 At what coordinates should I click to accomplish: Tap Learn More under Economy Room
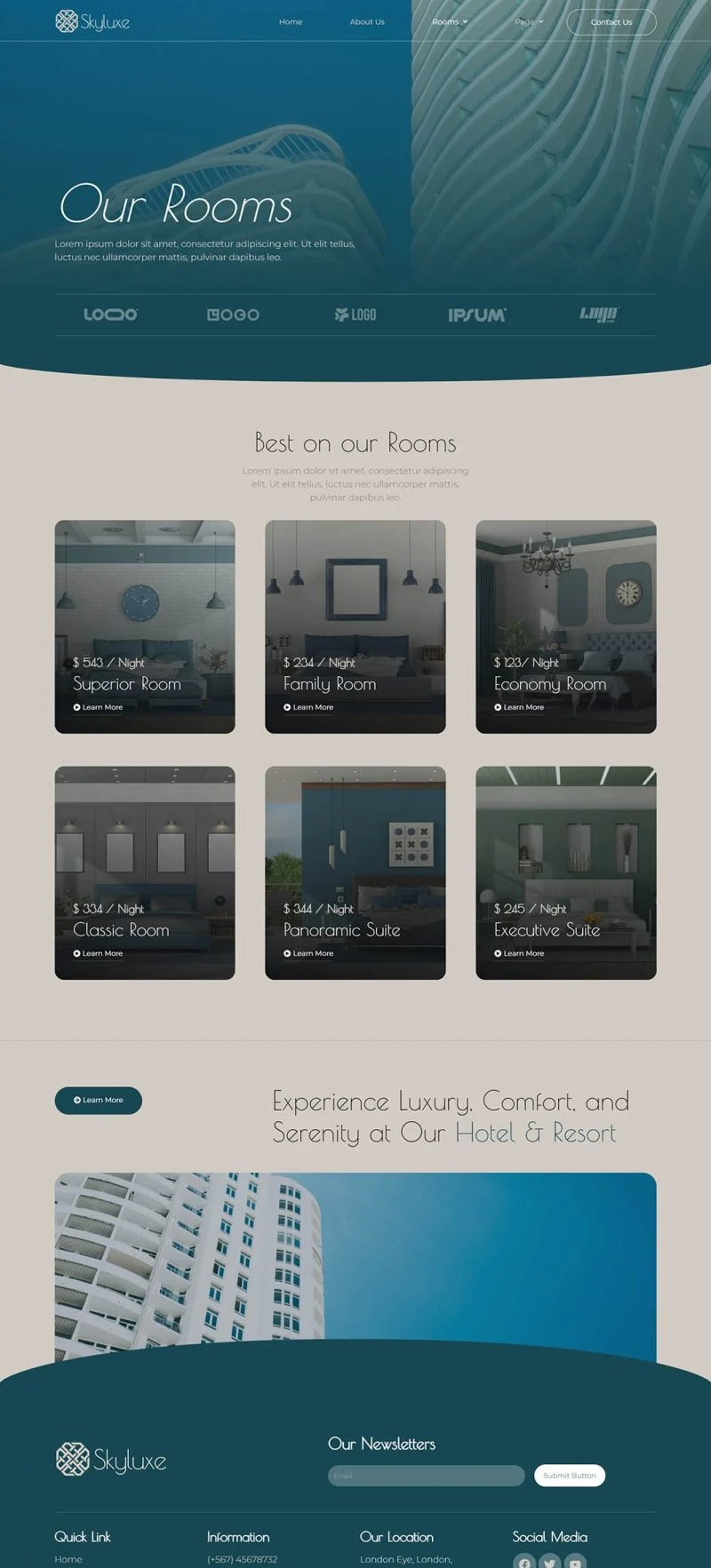coord(519,707)
